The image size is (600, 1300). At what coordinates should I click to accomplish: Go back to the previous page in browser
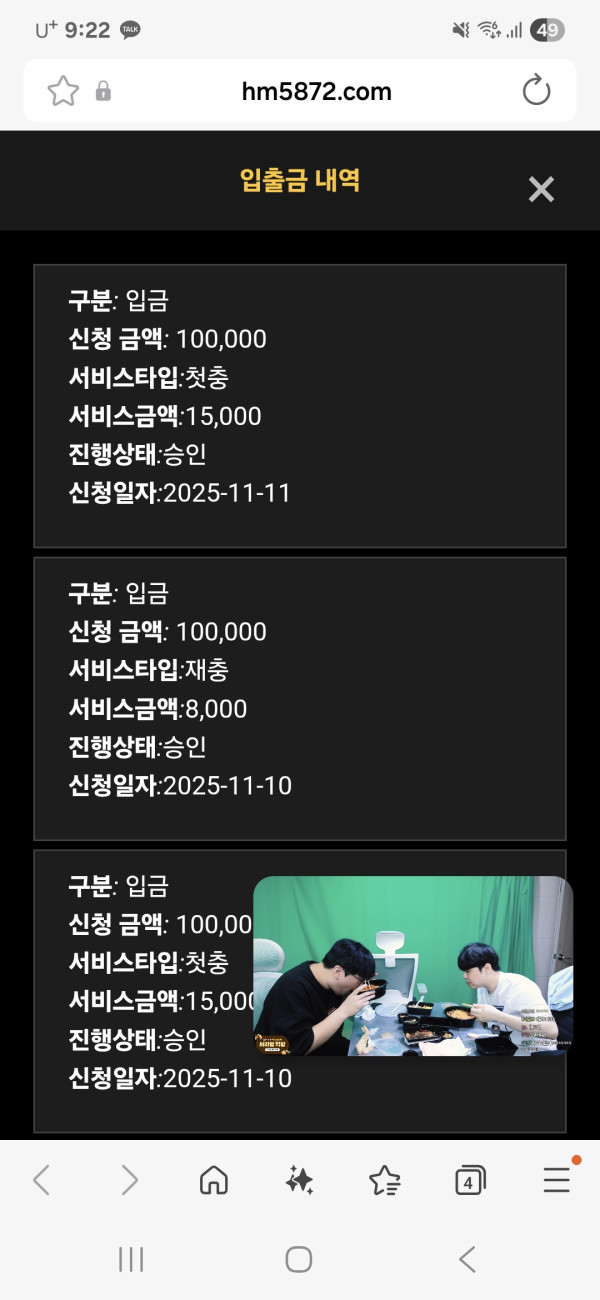coord(41,1181)
